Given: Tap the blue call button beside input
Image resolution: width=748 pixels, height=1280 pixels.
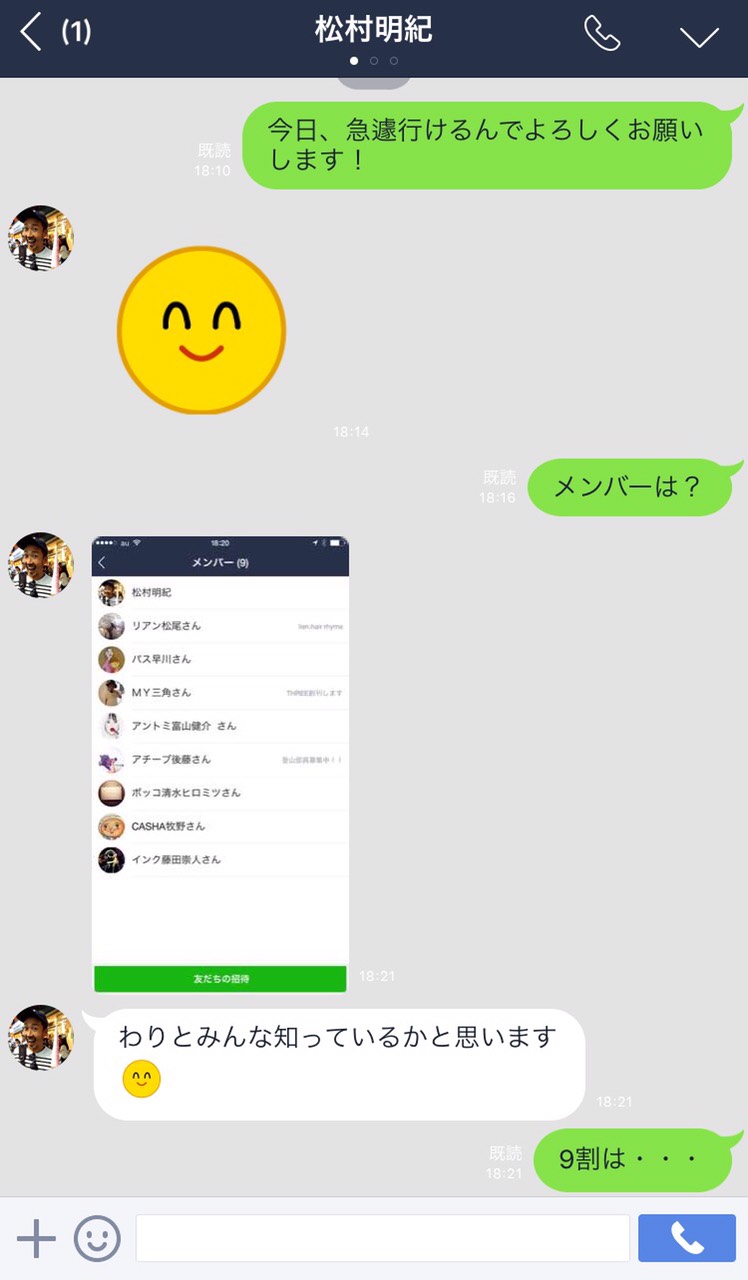Looking at the screenshot, I should point(687,1239).
